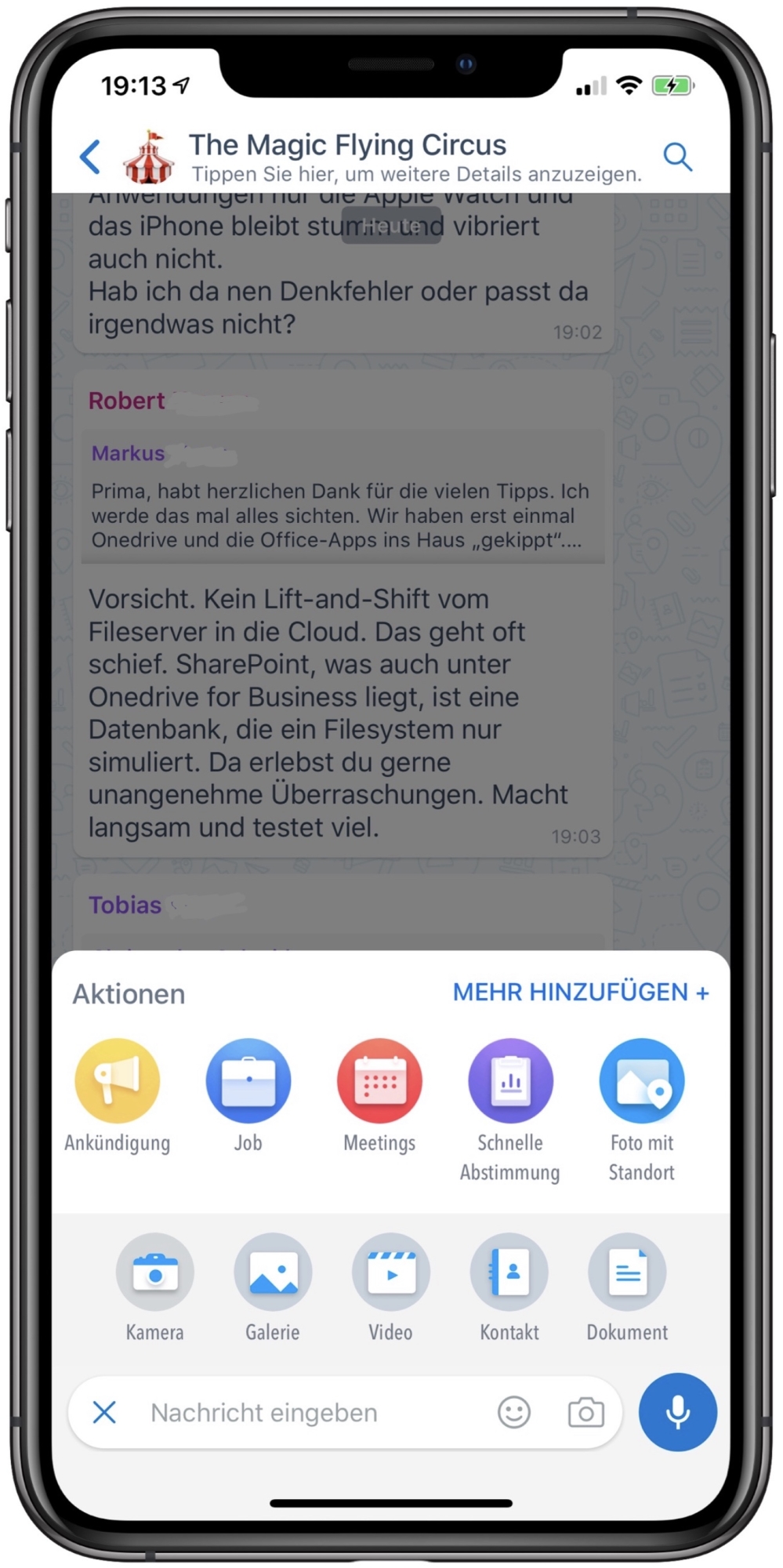Start a Schnelle Abstimmung
This screenshot has width=783, height=1568.
(510, 1081)
